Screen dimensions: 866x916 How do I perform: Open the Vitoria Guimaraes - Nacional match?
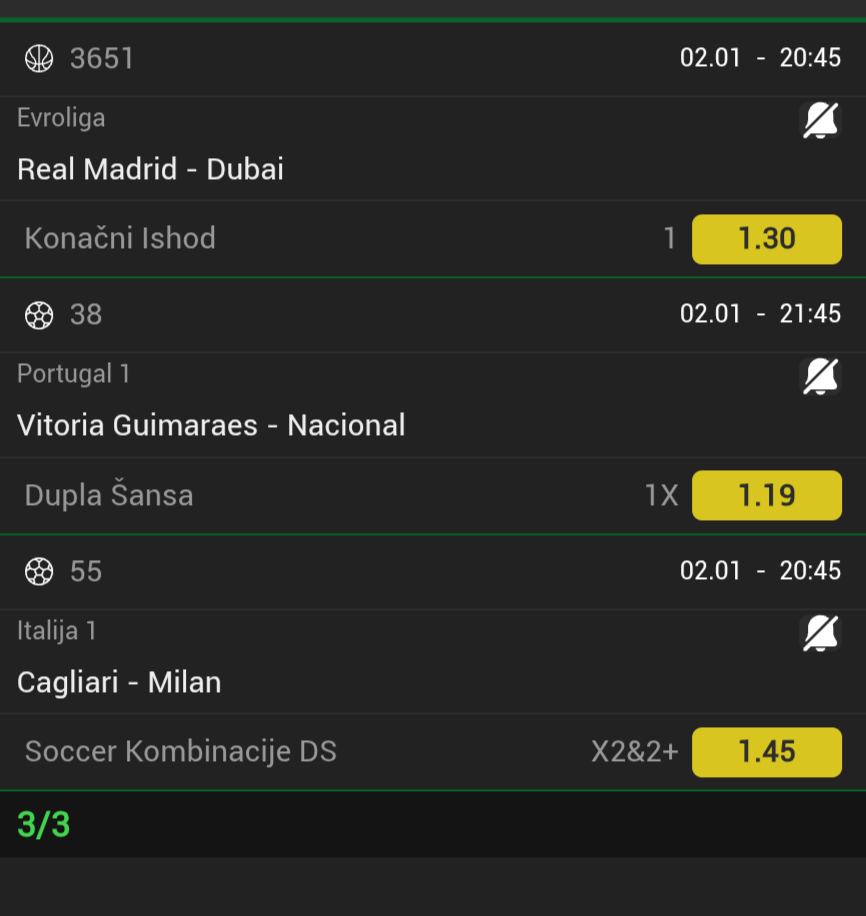pyautogui.click(x=211, y=425)
